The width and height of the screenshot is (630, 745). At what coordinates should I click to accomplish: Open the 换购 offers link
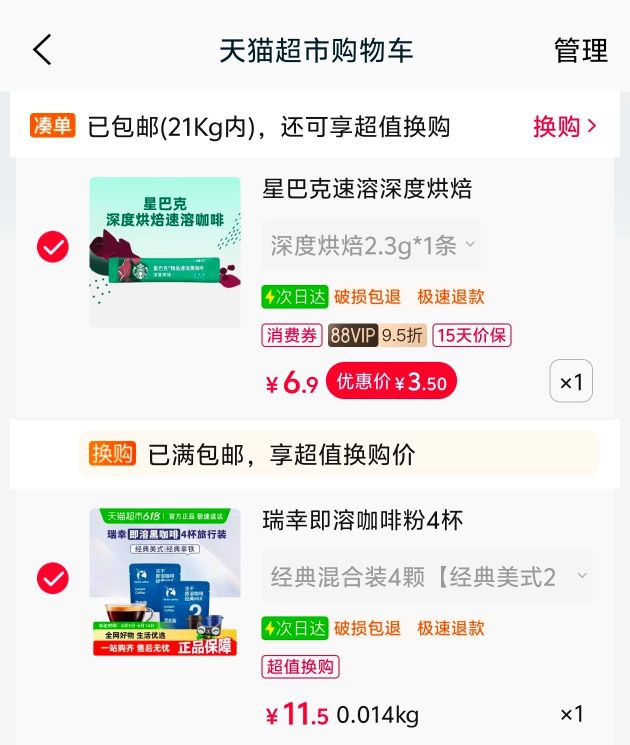[x=564, y=126]
